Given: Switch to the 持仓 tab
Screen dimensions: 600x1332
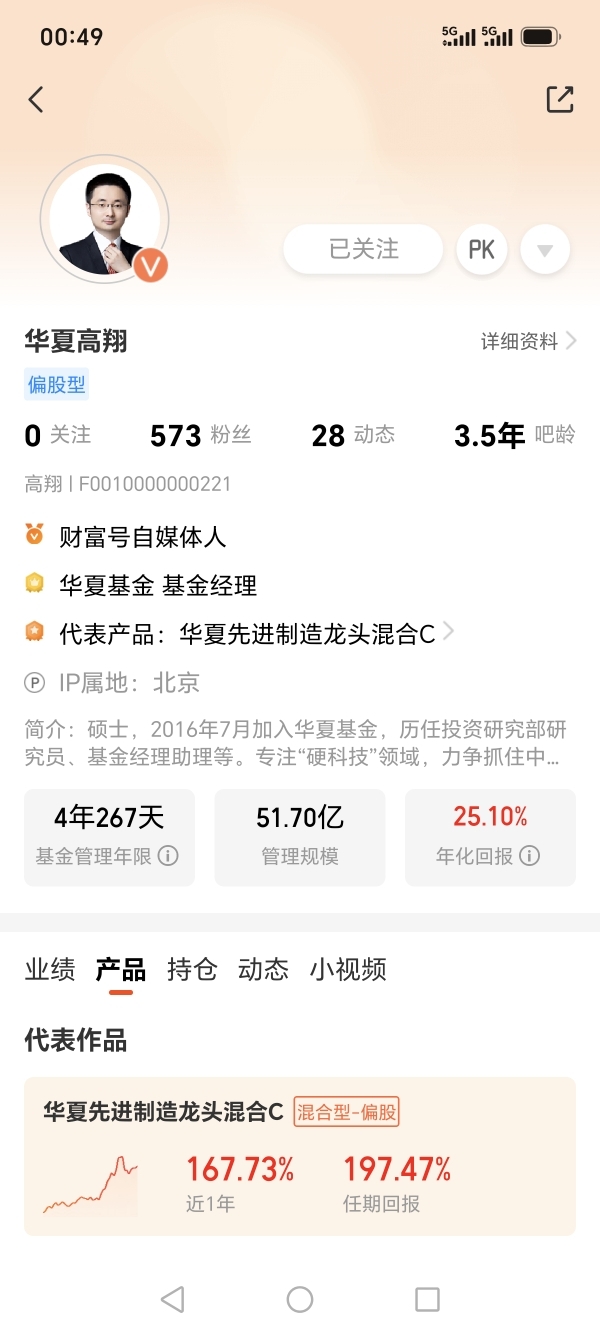Looking at the screenshot, I should coord(192,969).
